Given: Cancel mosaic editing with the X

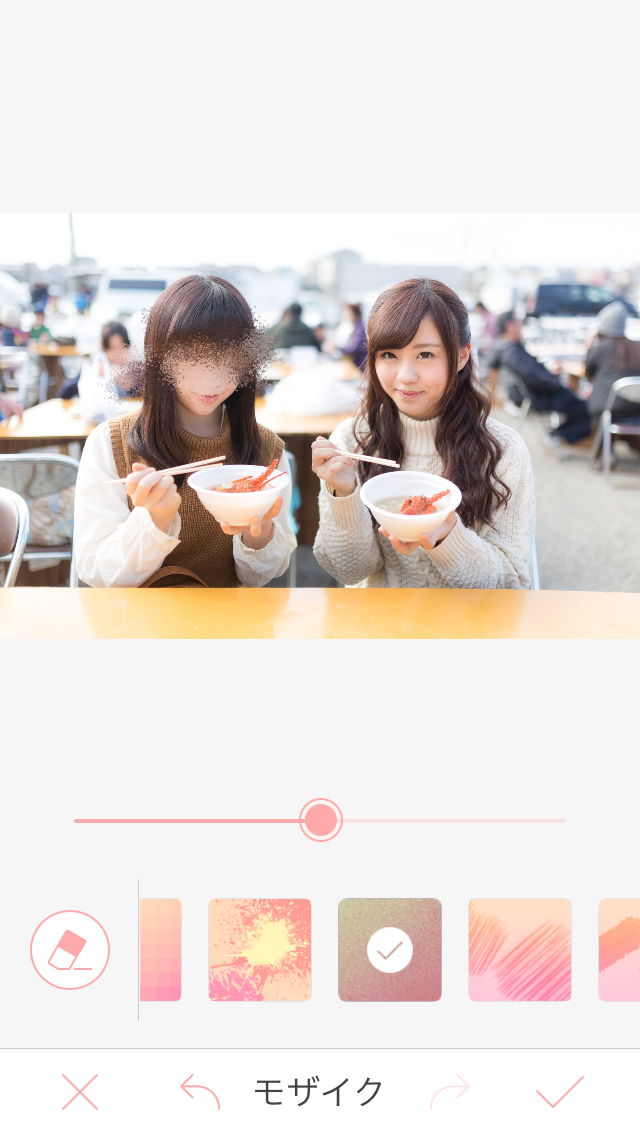Looking at the screenshot, I should (80, 1092).
